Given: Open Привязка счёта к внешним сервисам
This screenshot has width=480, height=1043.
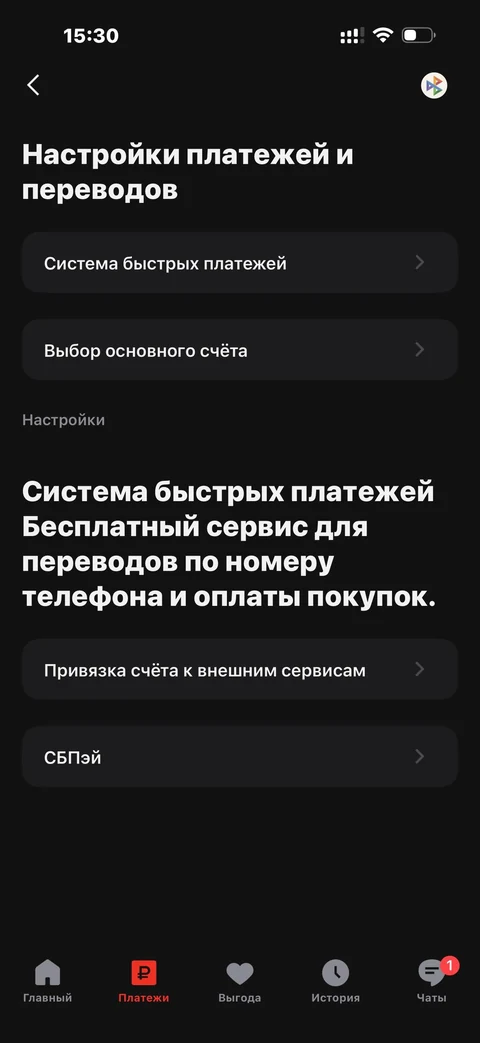Looking at the screenshot, I should pyautogui.click(x=240, y=669).
